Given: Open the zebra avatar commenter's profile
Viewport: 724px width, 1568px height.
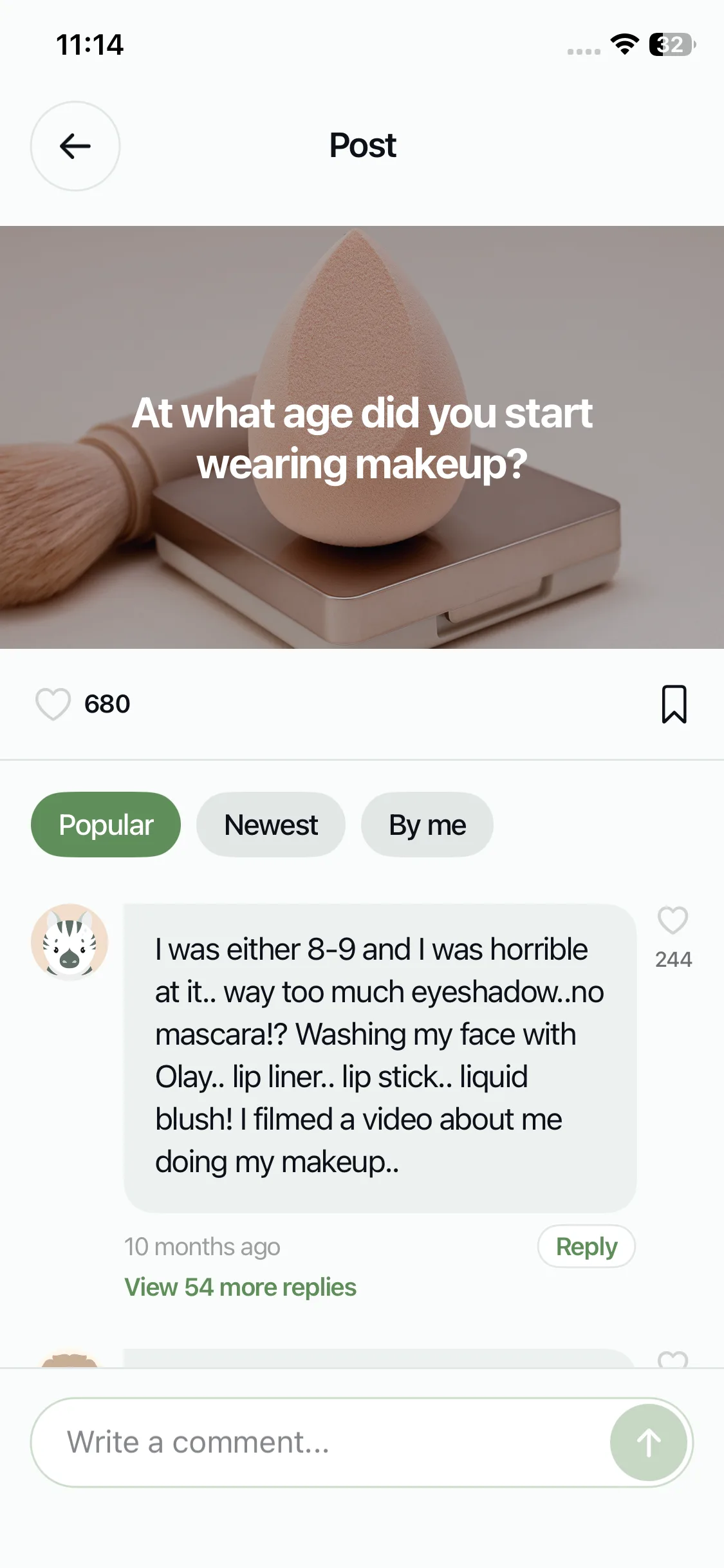Looking at the screenshot, I should (x=70, y=942).
